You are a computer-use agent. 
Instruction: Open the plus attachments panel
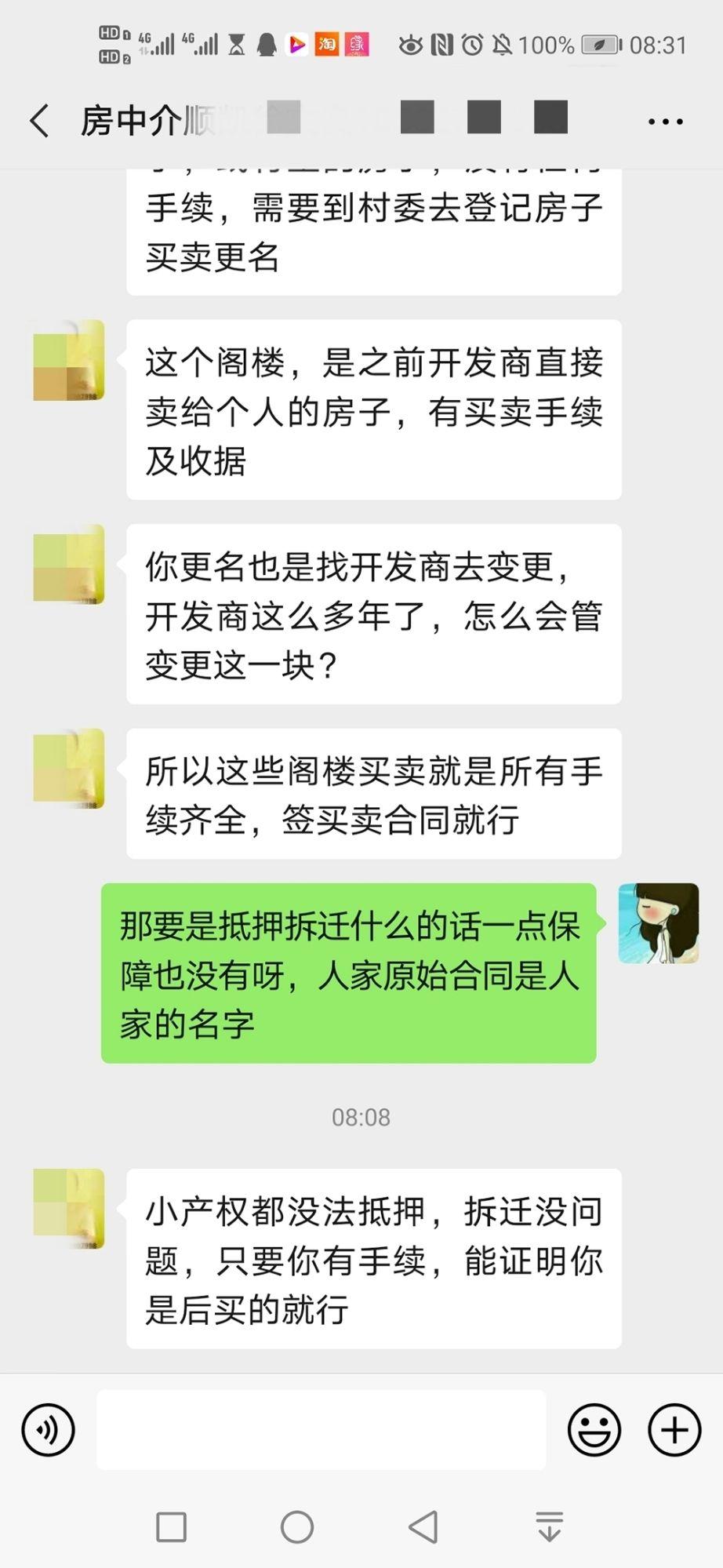[674, 1430]
